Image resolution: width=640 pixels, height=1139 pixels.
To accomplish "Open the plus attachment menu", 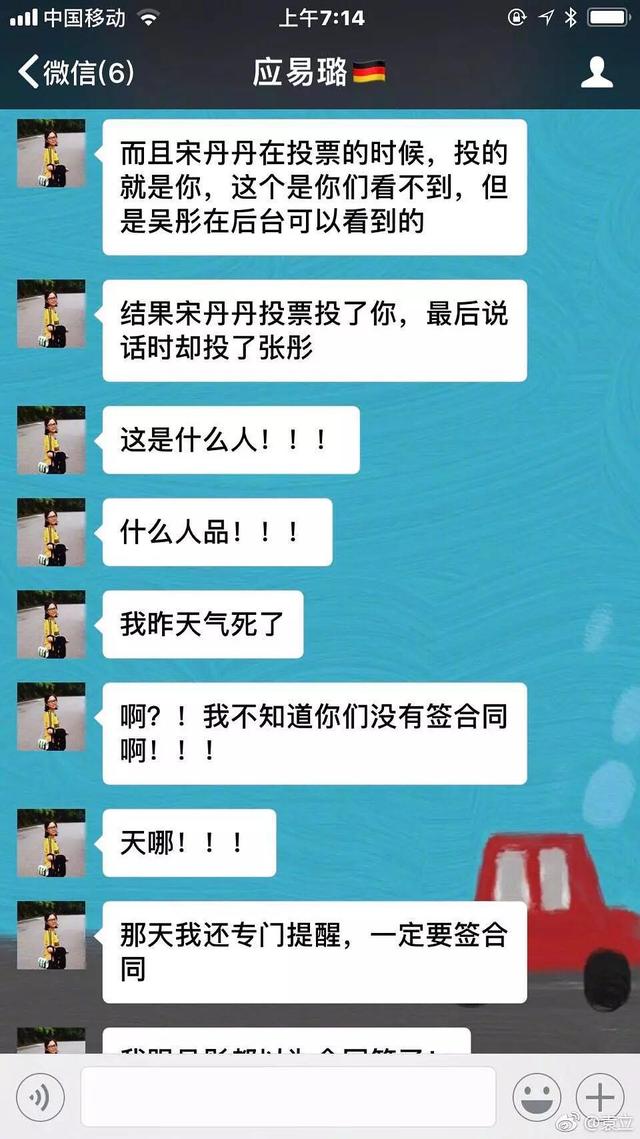I will (x=600, y=1097).
